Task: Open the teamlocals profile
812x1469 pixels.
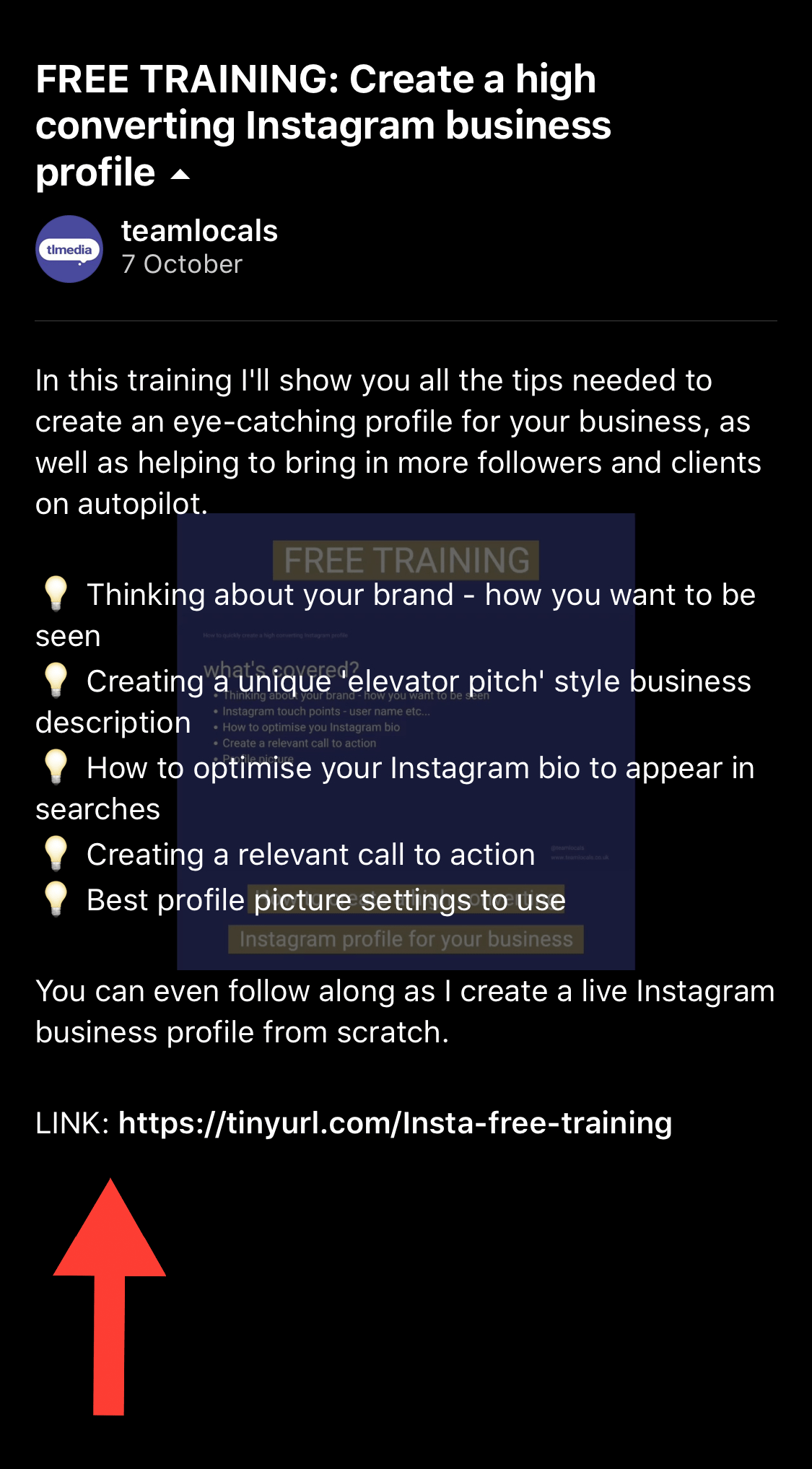Action: click(x=199, y=231)
